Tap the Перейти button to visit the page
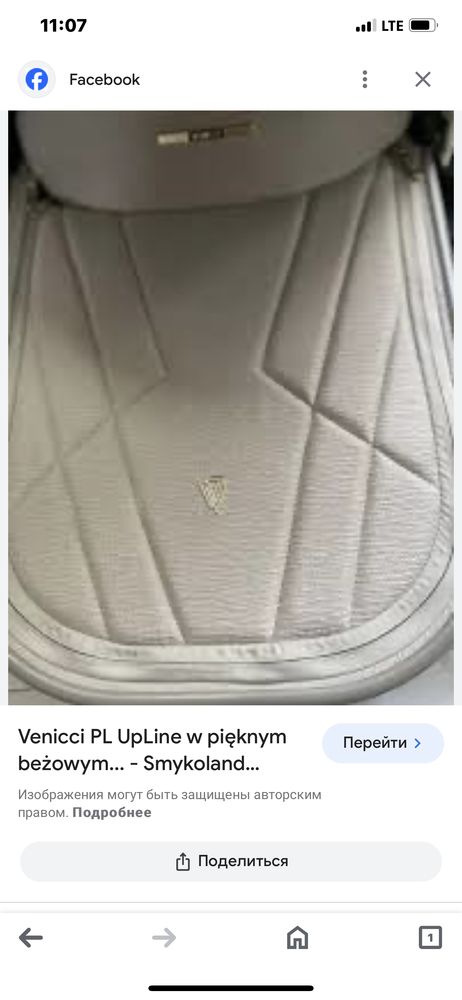 [382, 743]
